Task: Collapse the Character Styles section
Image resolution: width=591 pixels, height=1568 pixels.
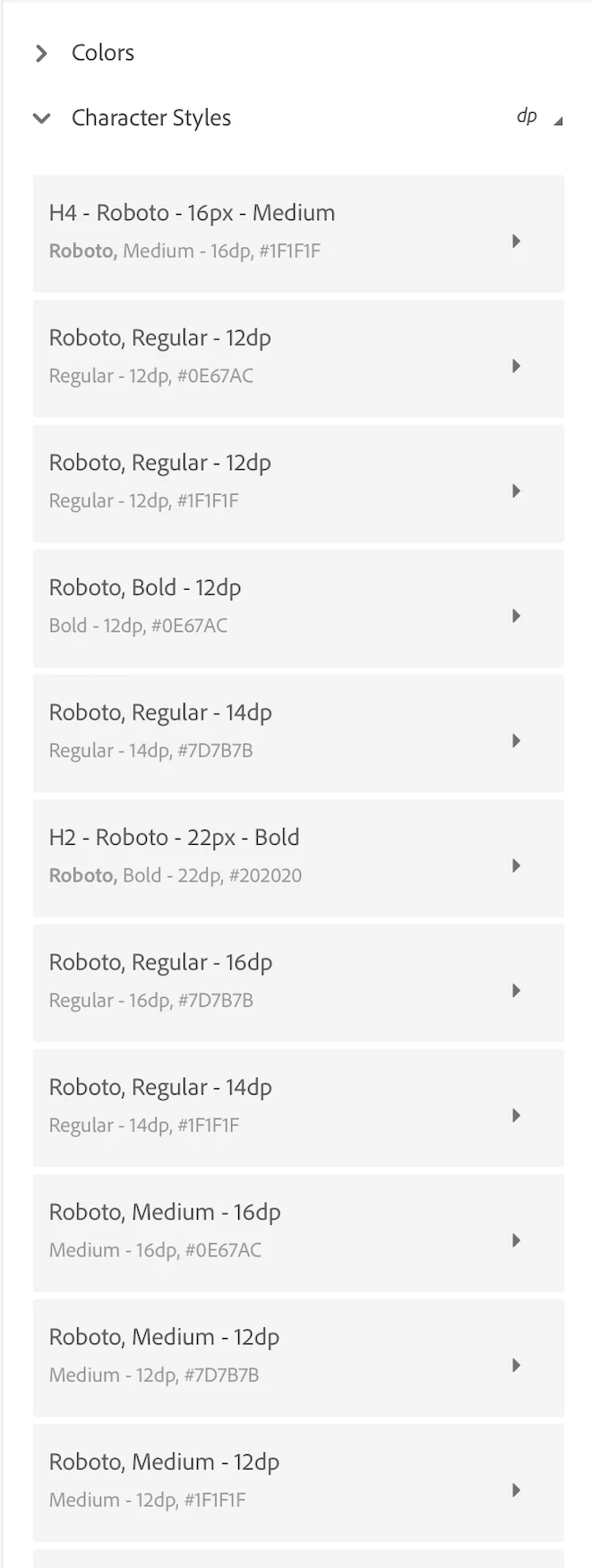Action: 41,118
